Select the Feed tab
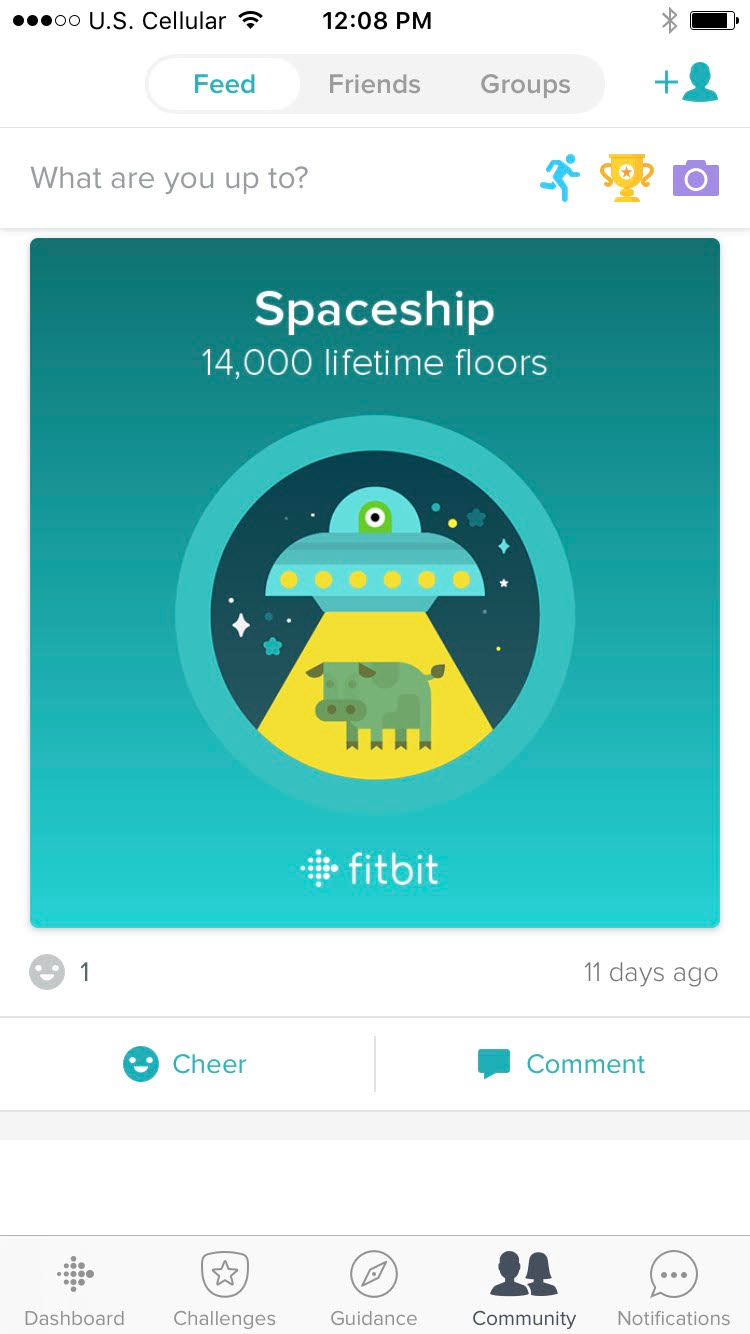The height and width of the screenshot is (1334, 750). [x=224, y=84]
